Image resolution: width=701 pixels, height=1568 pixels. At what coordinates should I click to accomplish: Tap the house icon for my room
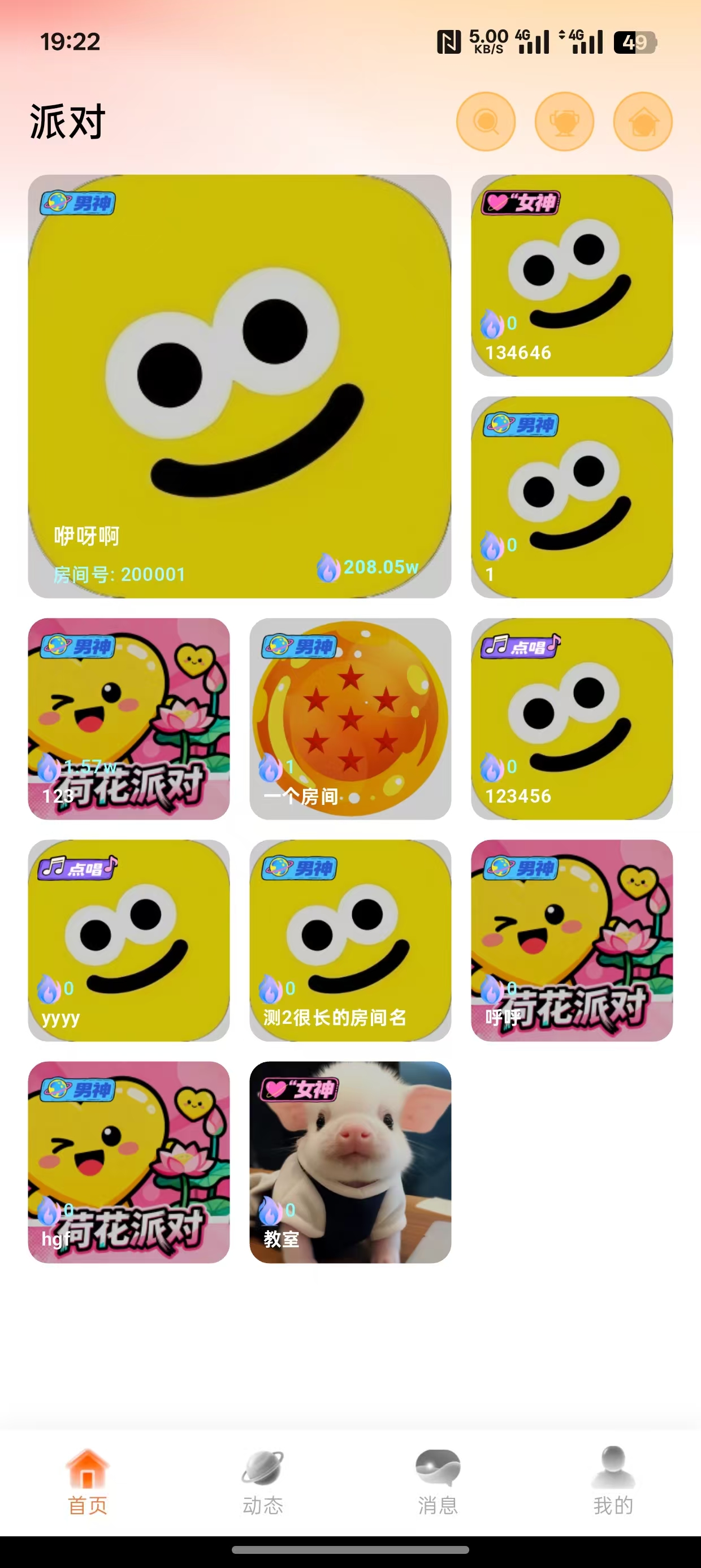[x=643, y=122]
